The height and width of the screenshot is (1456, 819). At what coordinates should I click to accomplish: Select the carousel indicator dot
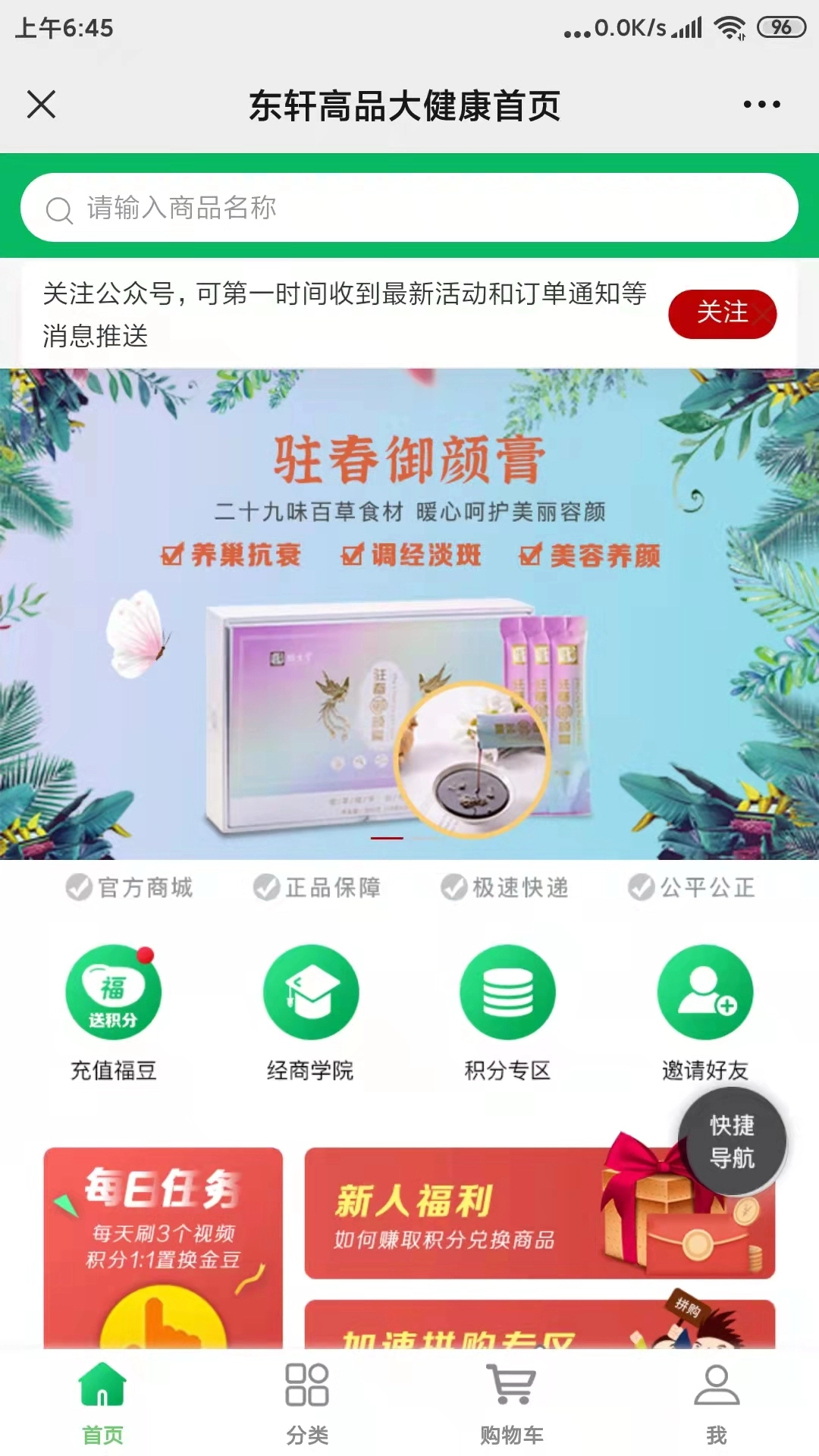(387, 838)
